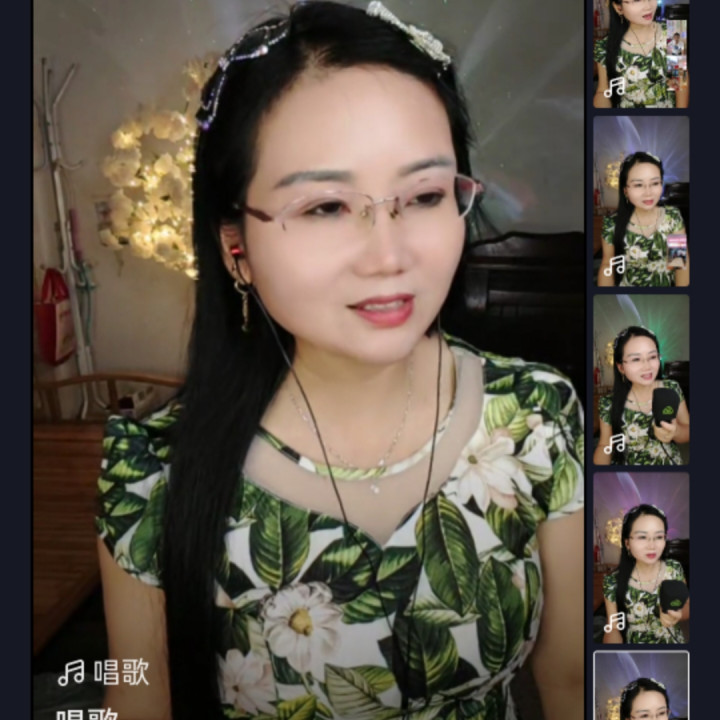The image size is (720, 720).
Task: Open the clip showing green stage lights
Action: [x=641, y=380]
